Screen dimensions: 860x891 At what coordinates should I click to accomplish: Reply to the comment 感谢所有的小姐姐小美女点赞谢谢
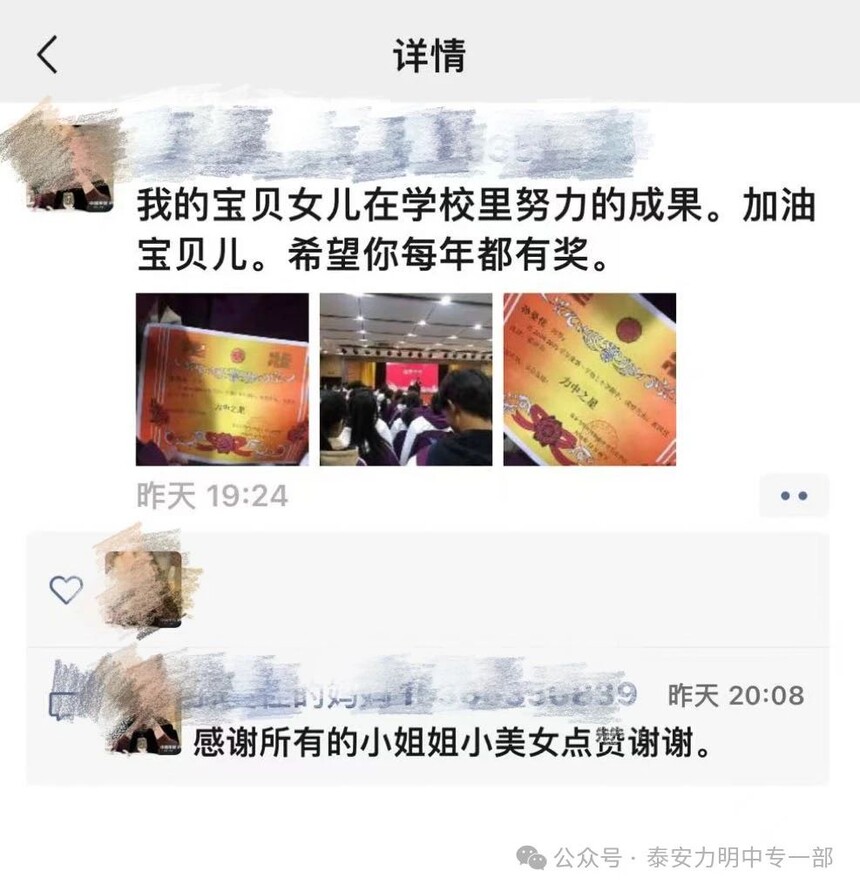414,744
